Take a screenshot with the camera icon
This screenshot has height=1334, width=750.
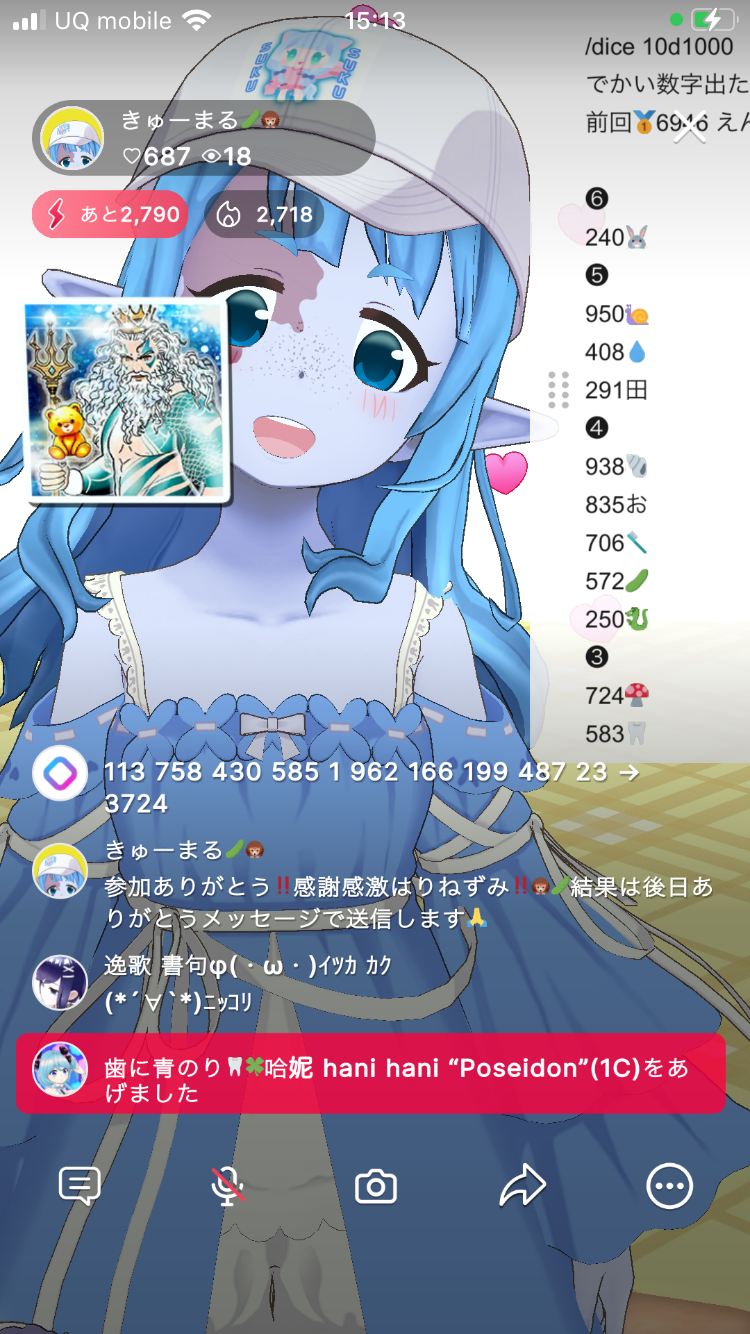point(376,1187)
